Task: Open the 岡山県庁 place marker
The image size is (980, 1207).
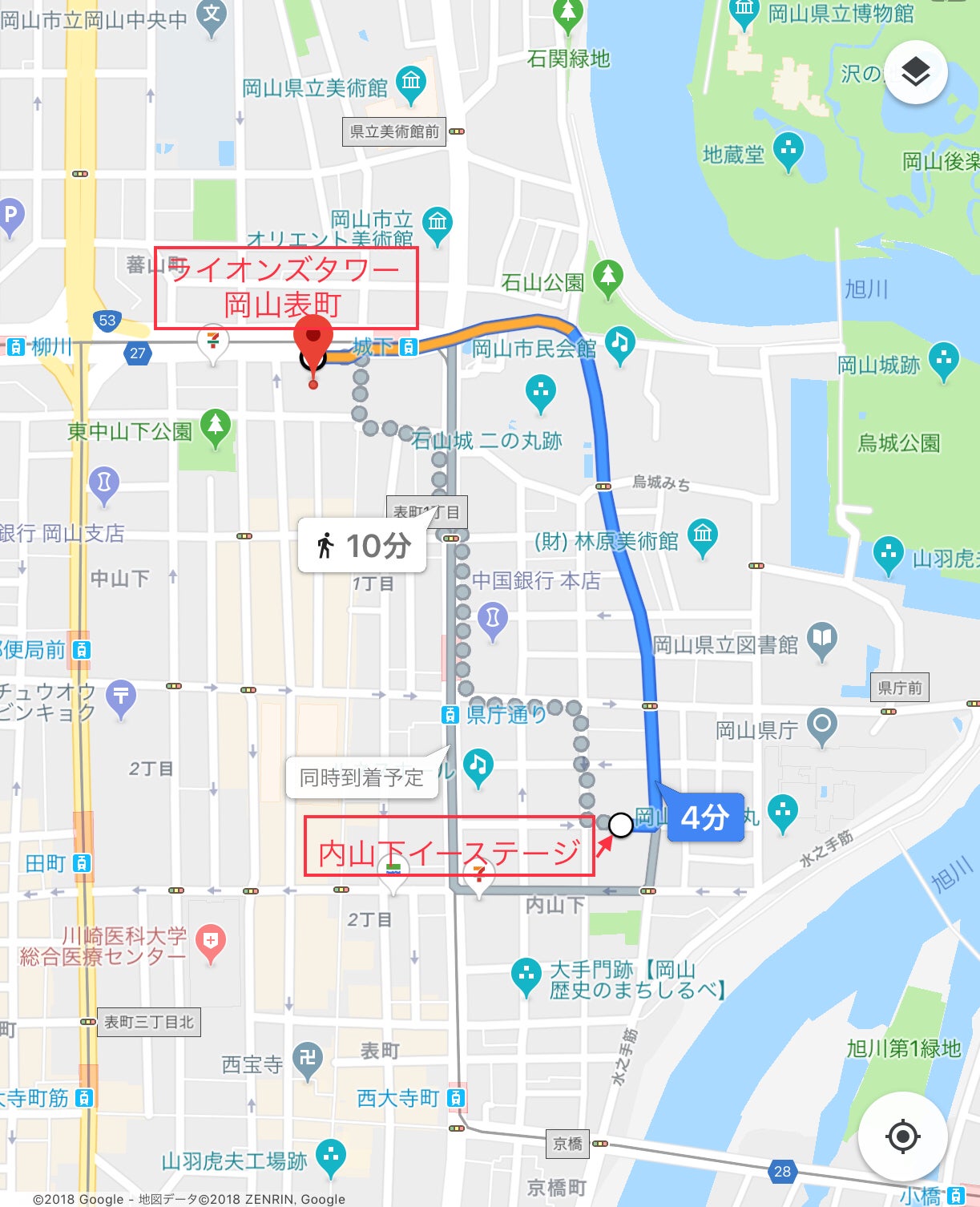Action: pyautogui.click(x=822, y=725)
